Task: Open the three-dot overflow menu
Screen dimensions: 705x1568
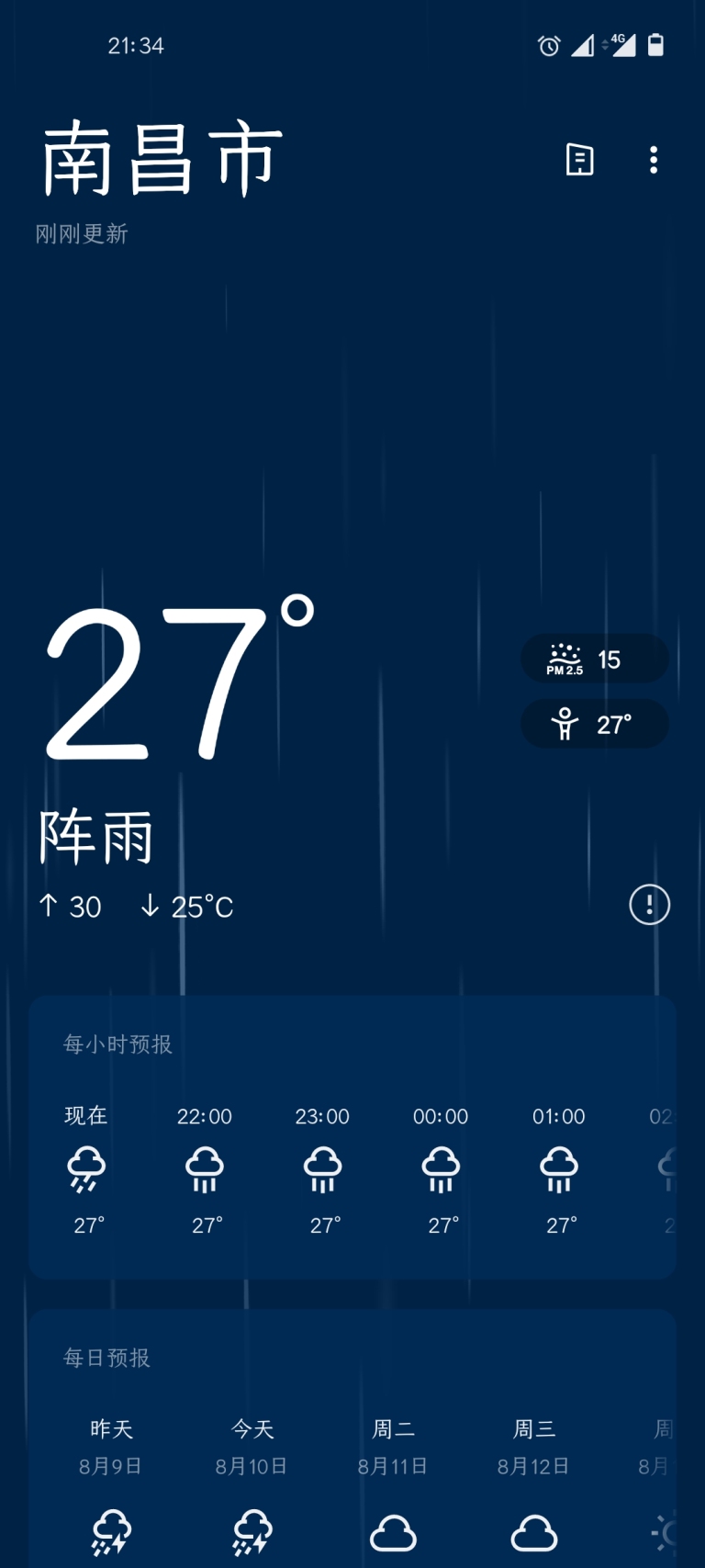Action: pos(654,160)
